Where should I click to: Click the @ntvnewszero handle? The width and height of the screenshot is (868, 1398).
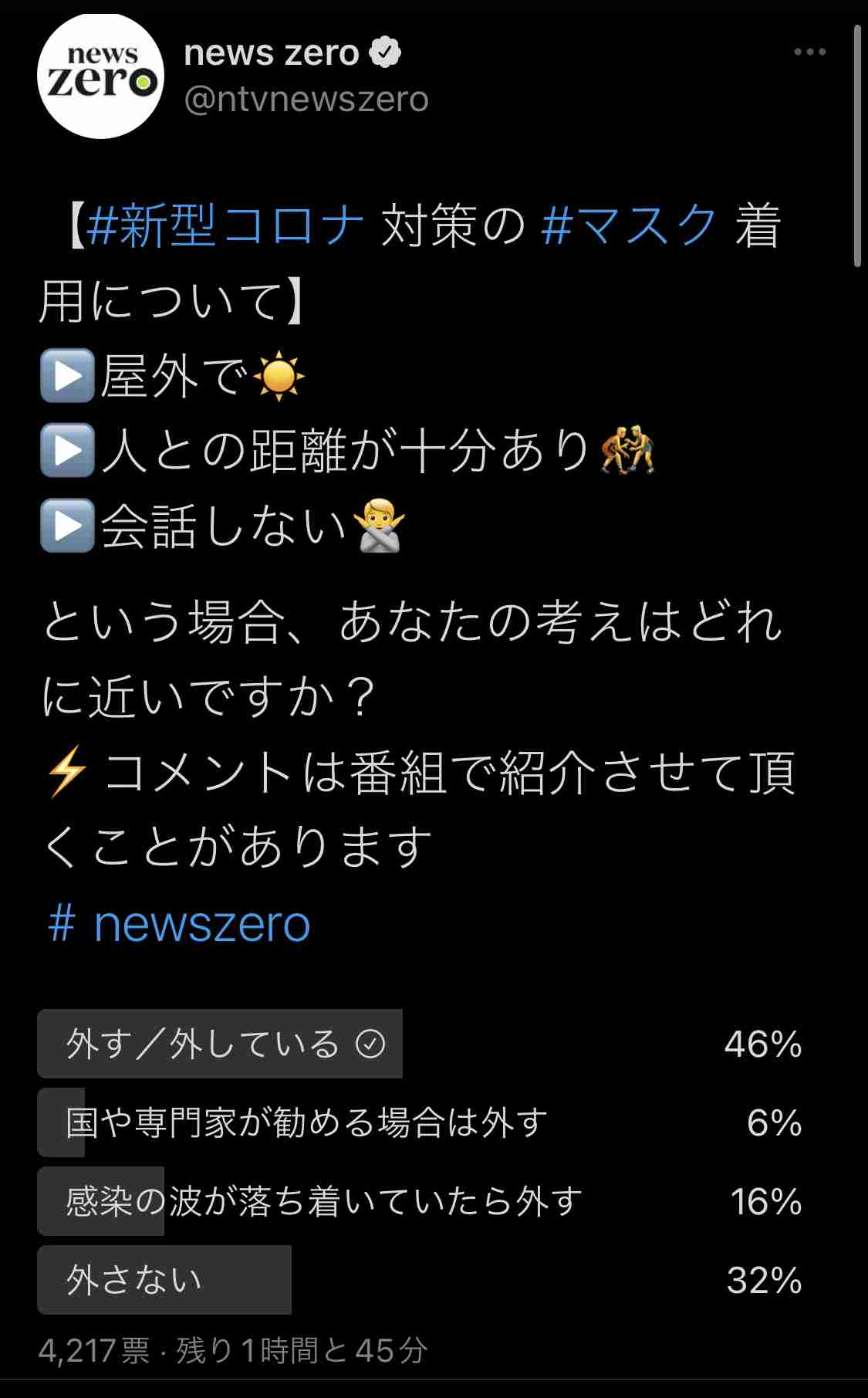click(308, 99)
